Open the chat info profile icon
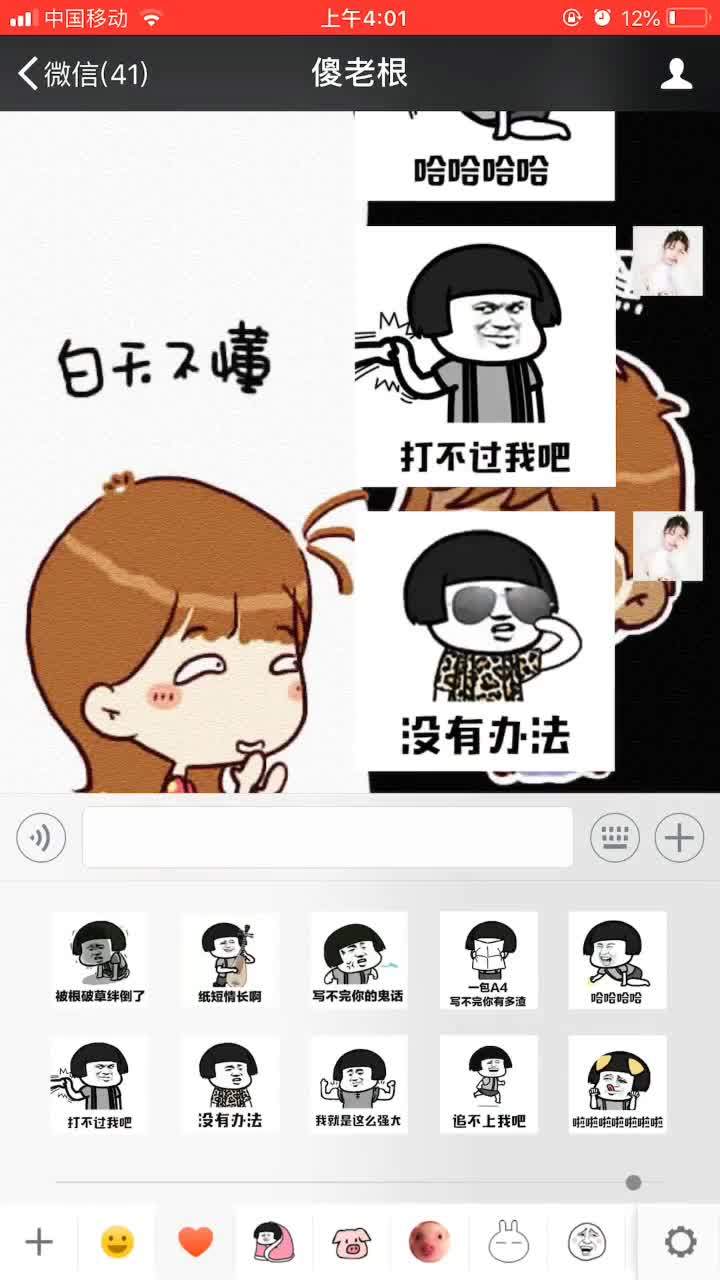The width and height of the screenshot is (720, 1280). (x=677, y=73)
